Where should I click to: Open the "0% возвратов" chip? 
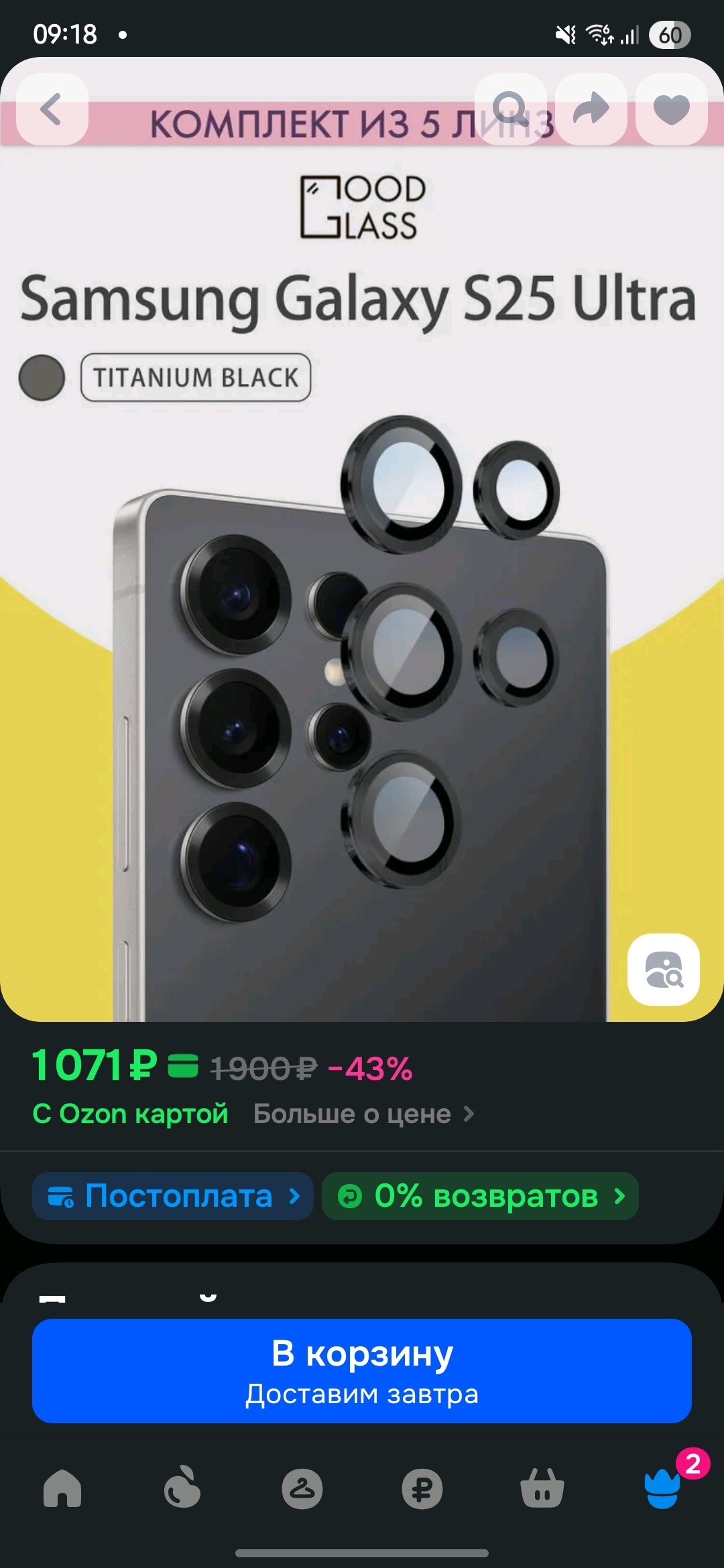click(x=480, y=1196)
